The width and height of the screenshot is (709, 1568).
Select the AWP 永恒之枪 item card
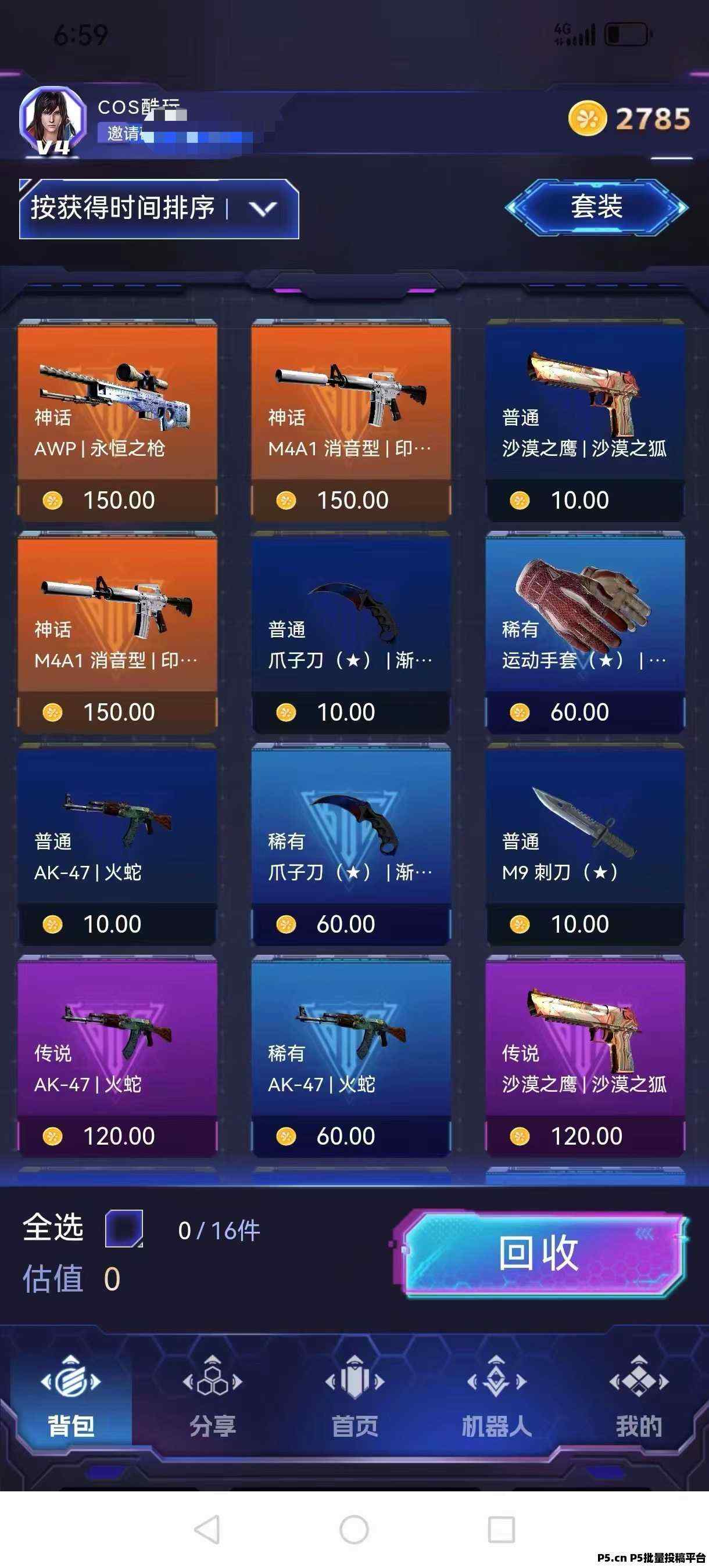117,420
